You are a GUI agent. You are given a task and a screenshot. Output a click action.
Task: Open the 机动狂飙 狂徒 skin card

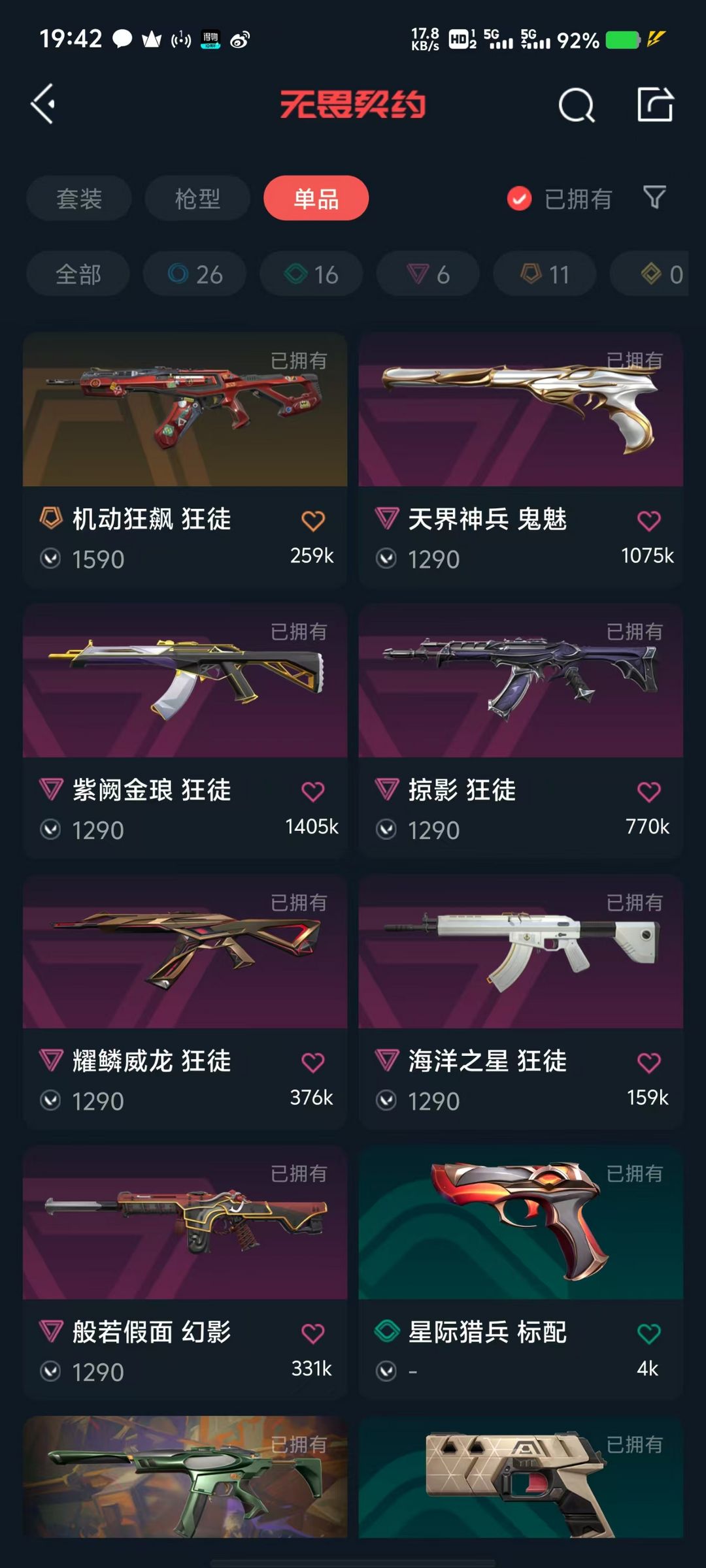coord(185,459)
